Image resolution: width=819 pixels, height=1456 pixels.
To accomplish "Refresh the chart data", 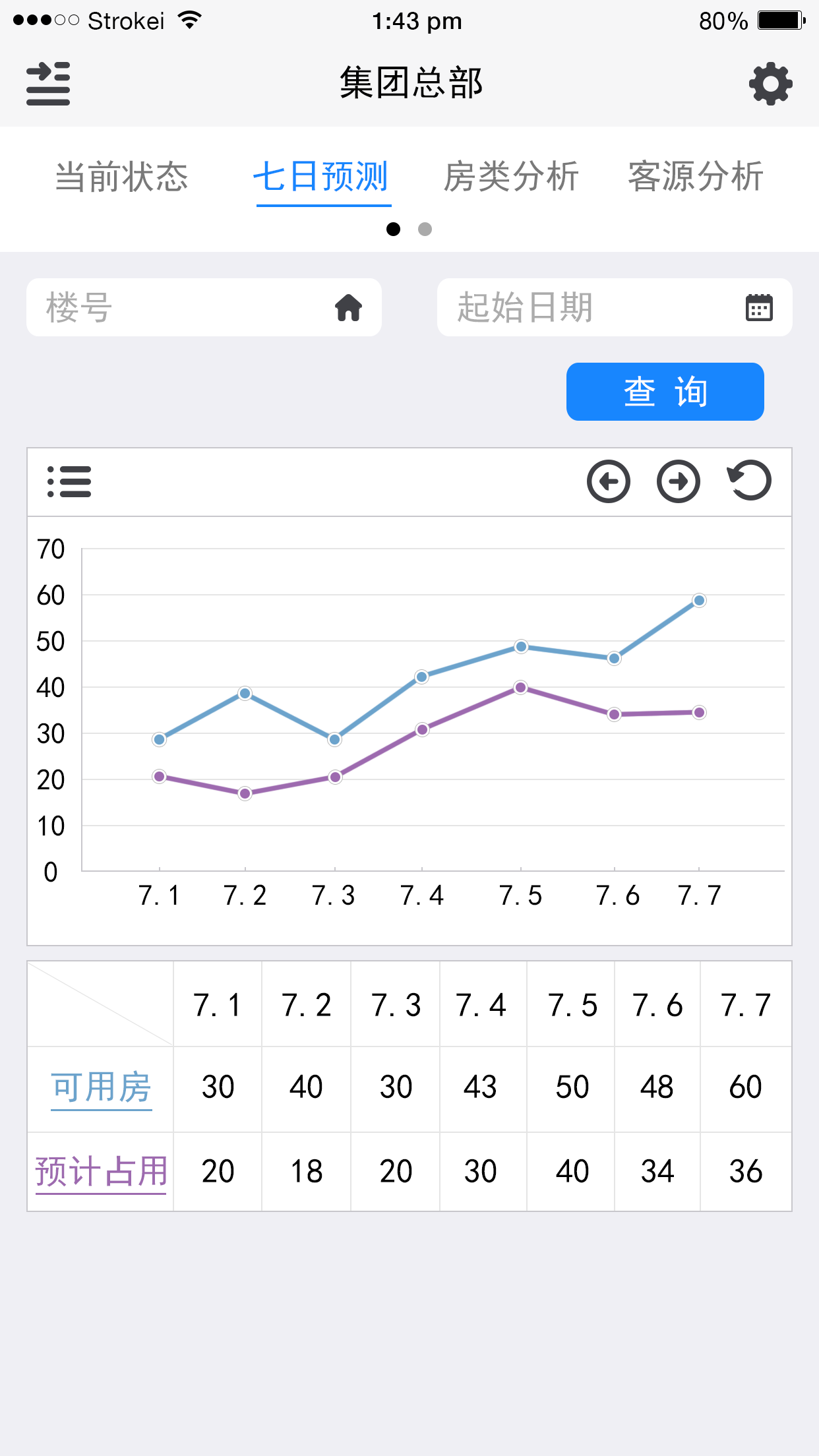I will pyautogui.click(x=749, y=481).
